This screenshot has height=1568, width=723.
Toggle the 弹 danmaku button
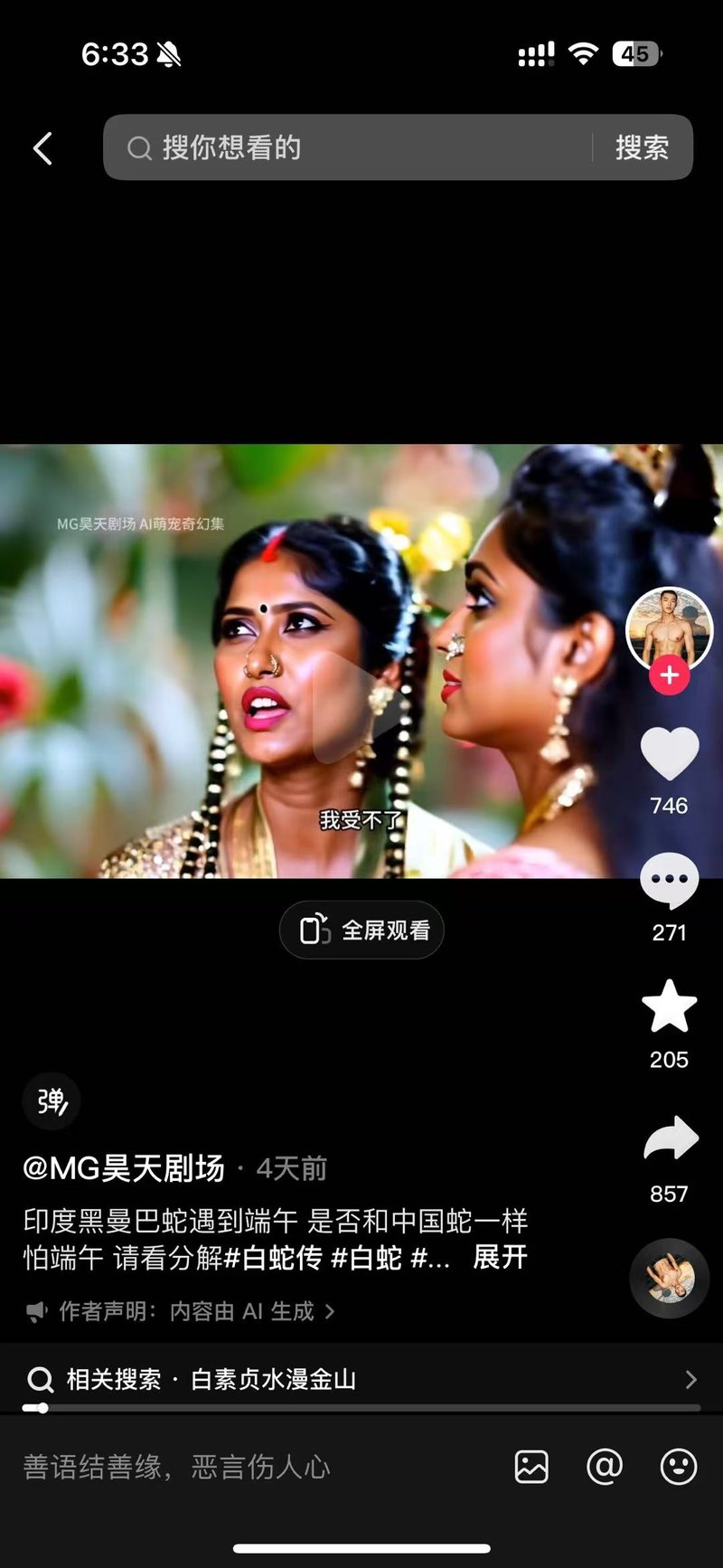[52, 1100]
